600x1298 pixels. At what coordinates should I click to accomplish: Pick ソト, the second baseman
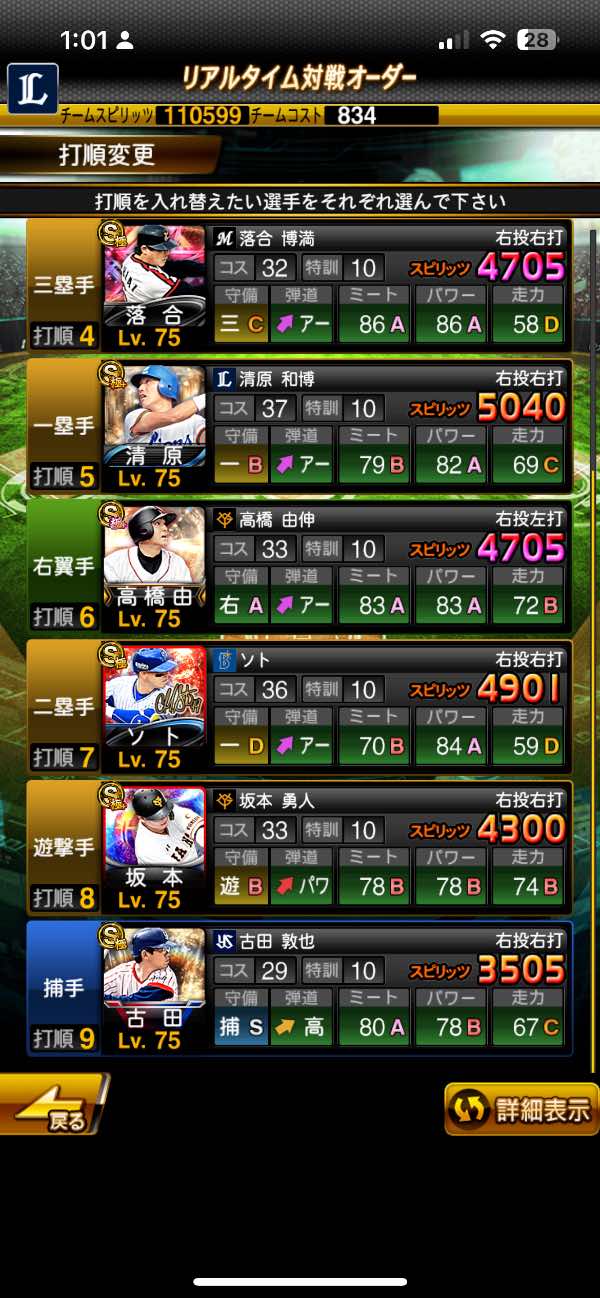(300, 708)
